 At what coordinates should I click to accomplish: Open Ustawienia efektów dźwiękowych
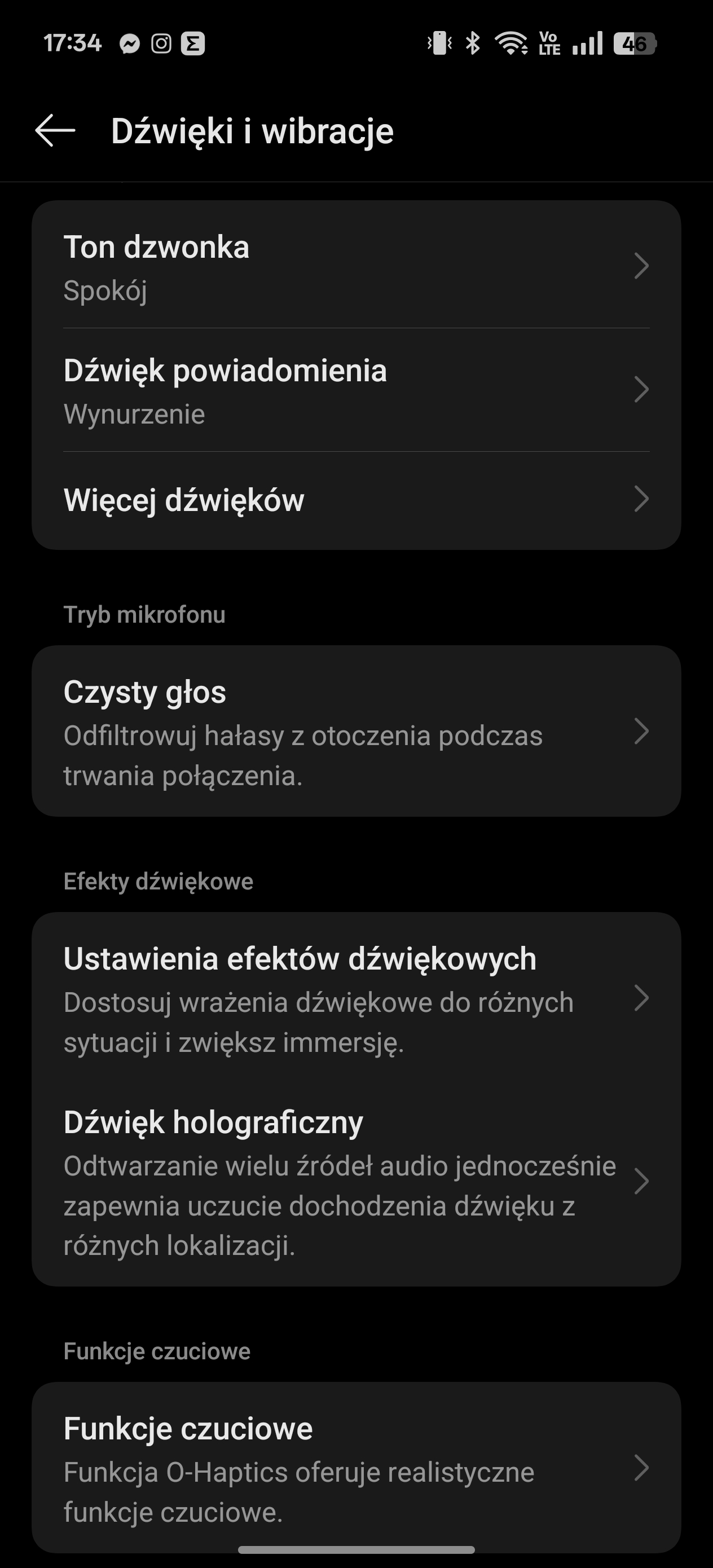[x=356, y=998]
